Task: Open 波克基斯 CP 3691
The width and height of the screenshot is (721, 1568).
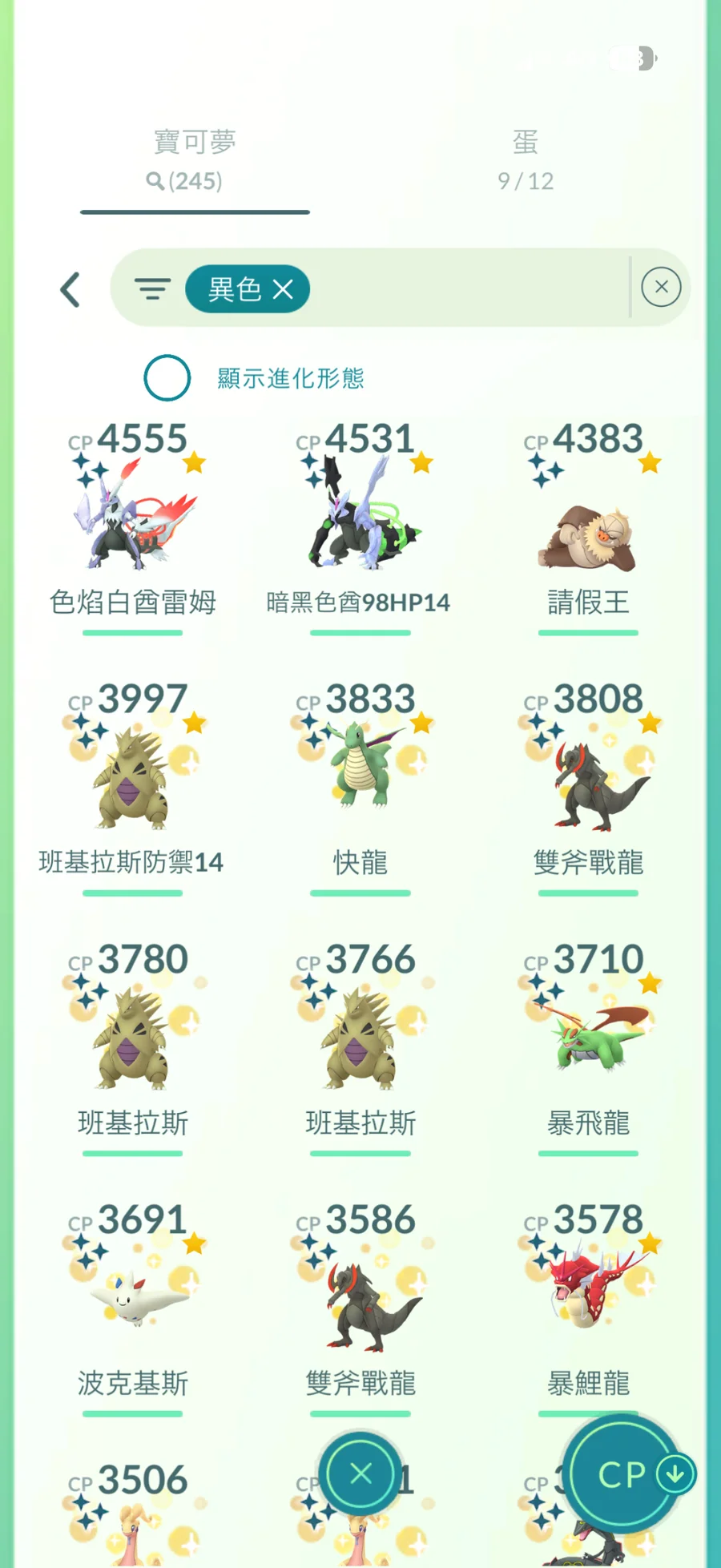Action: click(x=132, y=1298)
